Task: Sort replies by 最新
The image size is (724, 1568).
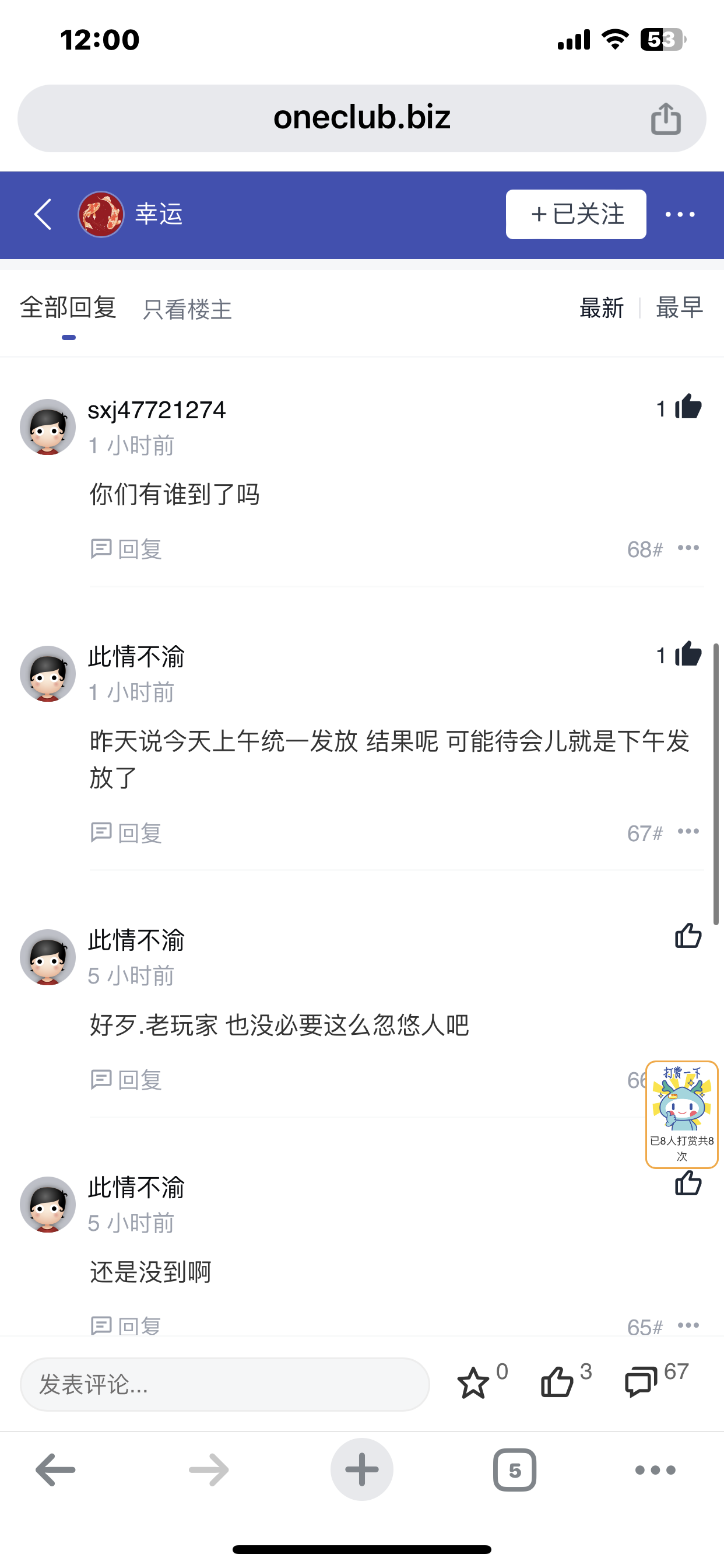Action: coord(601,308)
